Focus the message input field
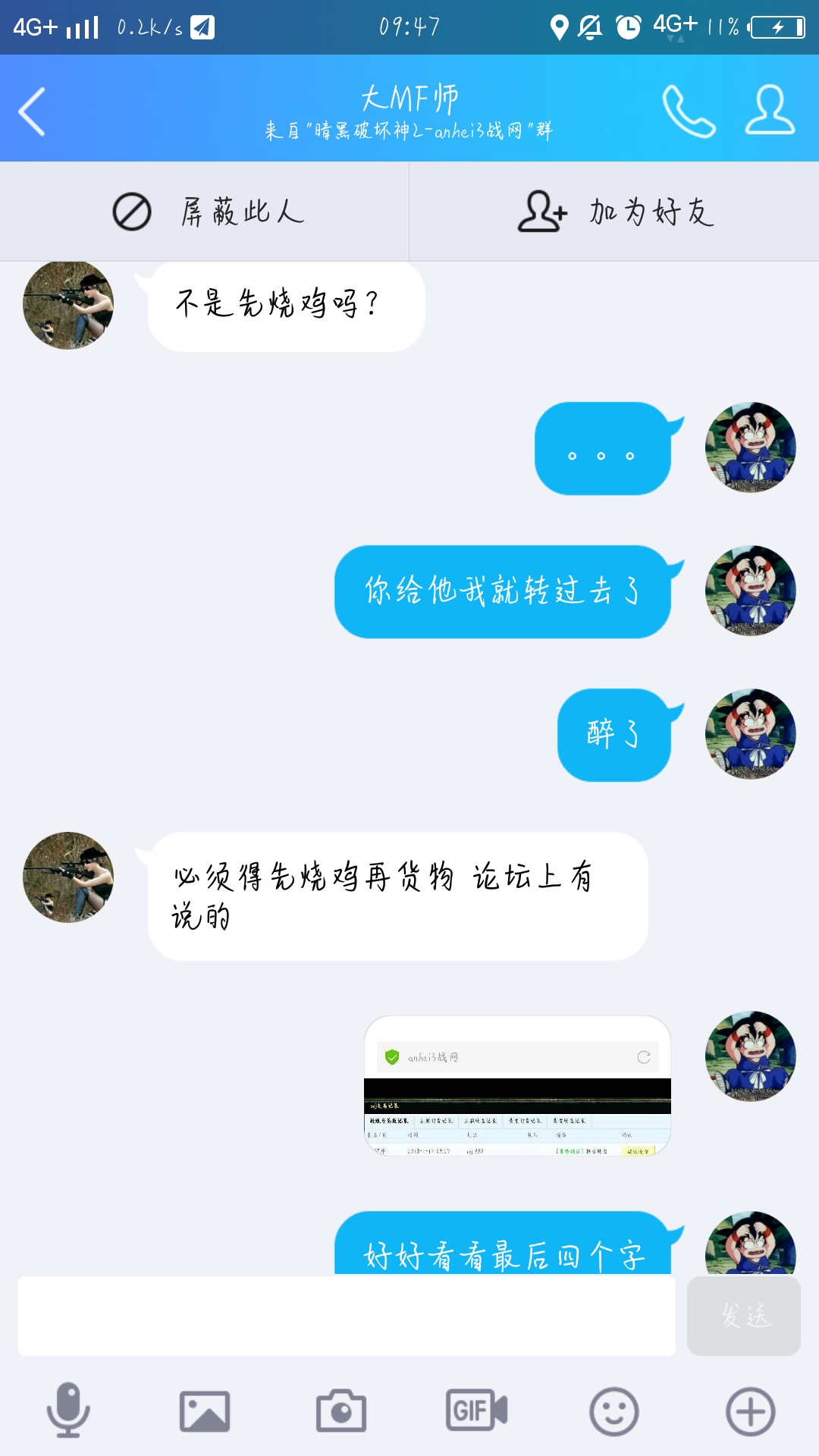 pyautogui.click(x=347, y=1316)
